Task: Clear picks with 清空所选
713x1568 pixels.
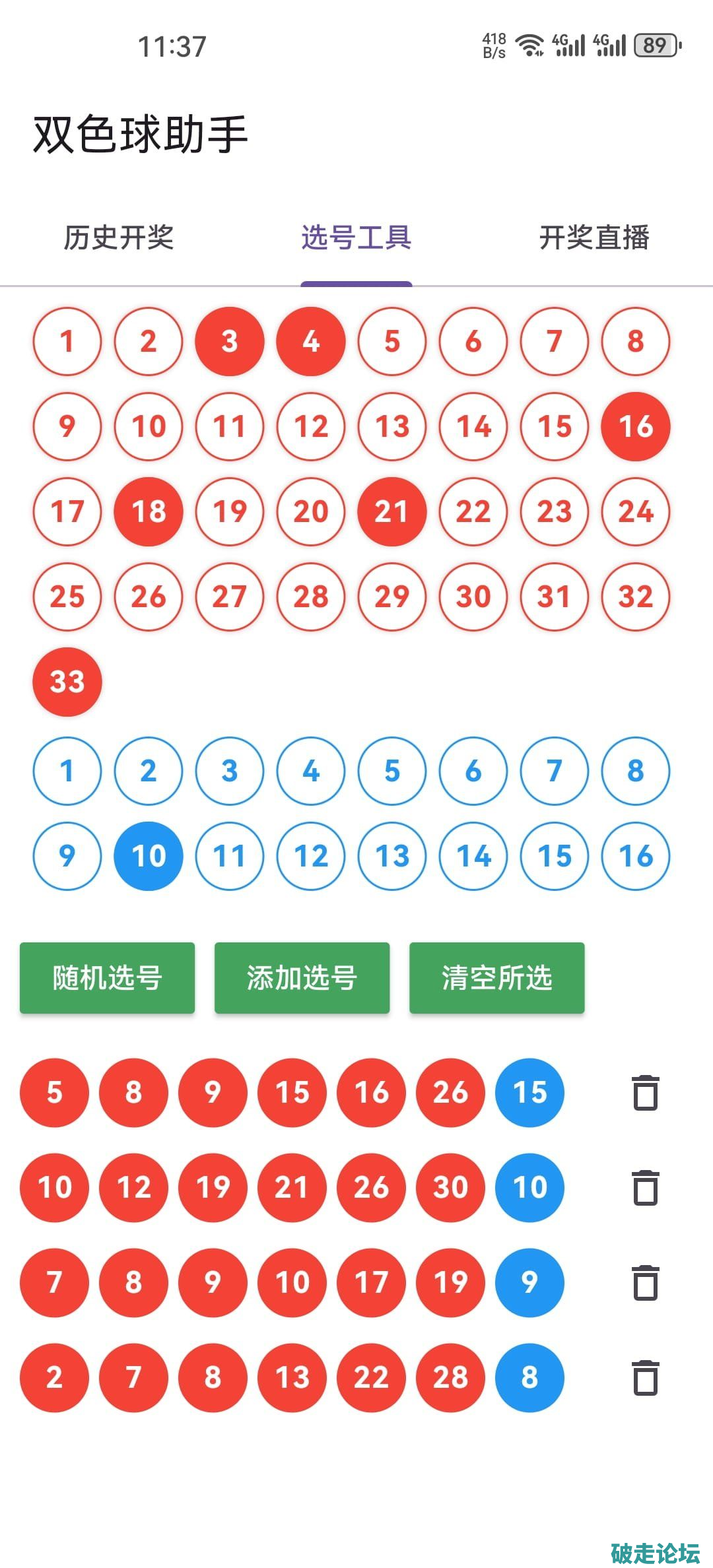Action: (496, 977)
